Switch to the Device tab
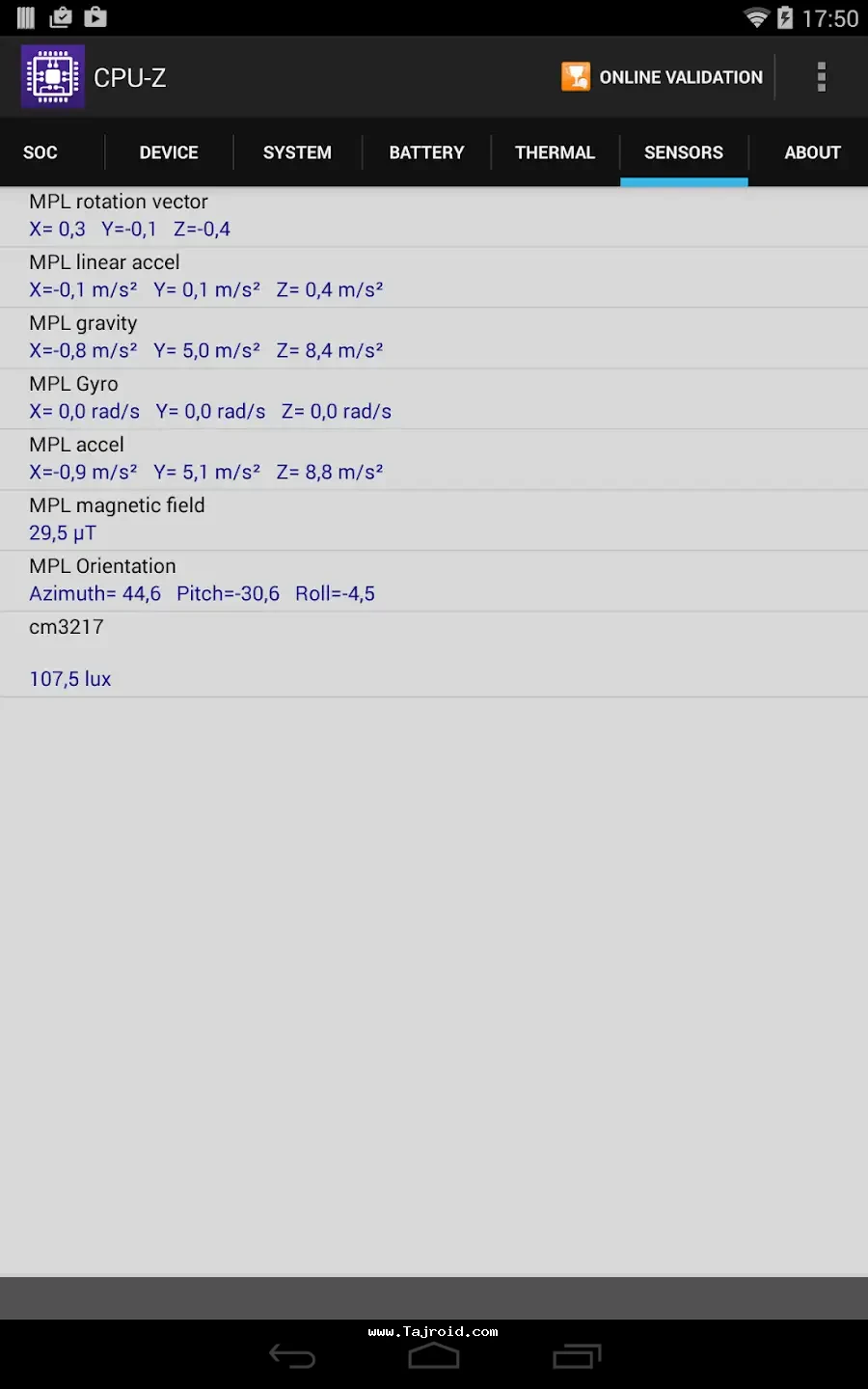The width and height of the screenshot is (868, 1389). point(169,152)
